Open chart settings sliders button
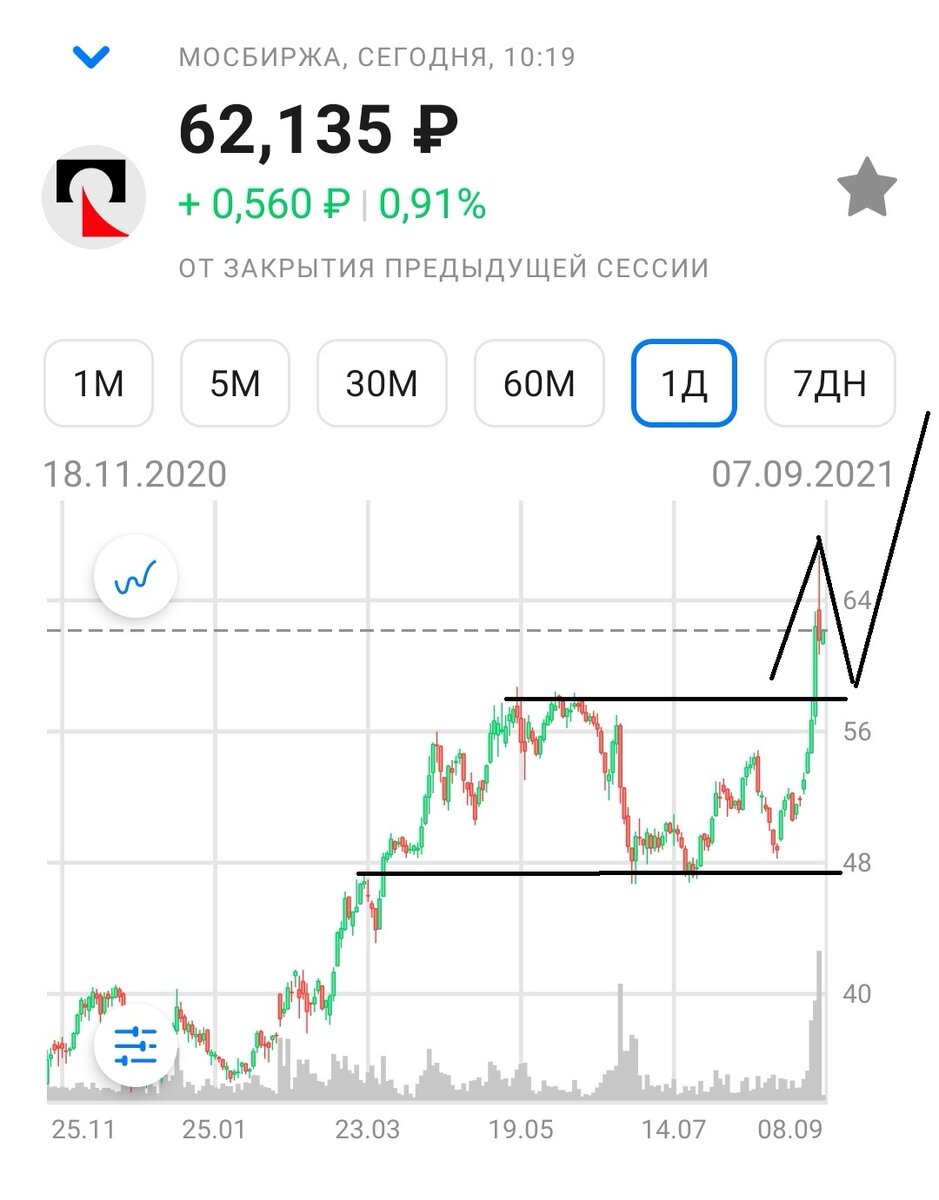Viewport: 939px width, 1200px height. [x=135, y=1045]
